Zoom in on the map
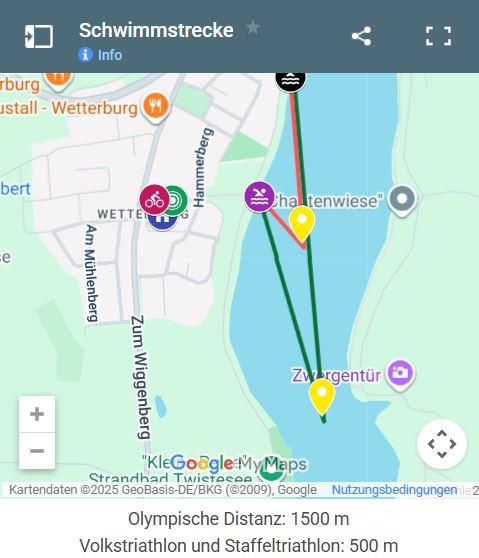479x558 pixels. tap(37, 414)
